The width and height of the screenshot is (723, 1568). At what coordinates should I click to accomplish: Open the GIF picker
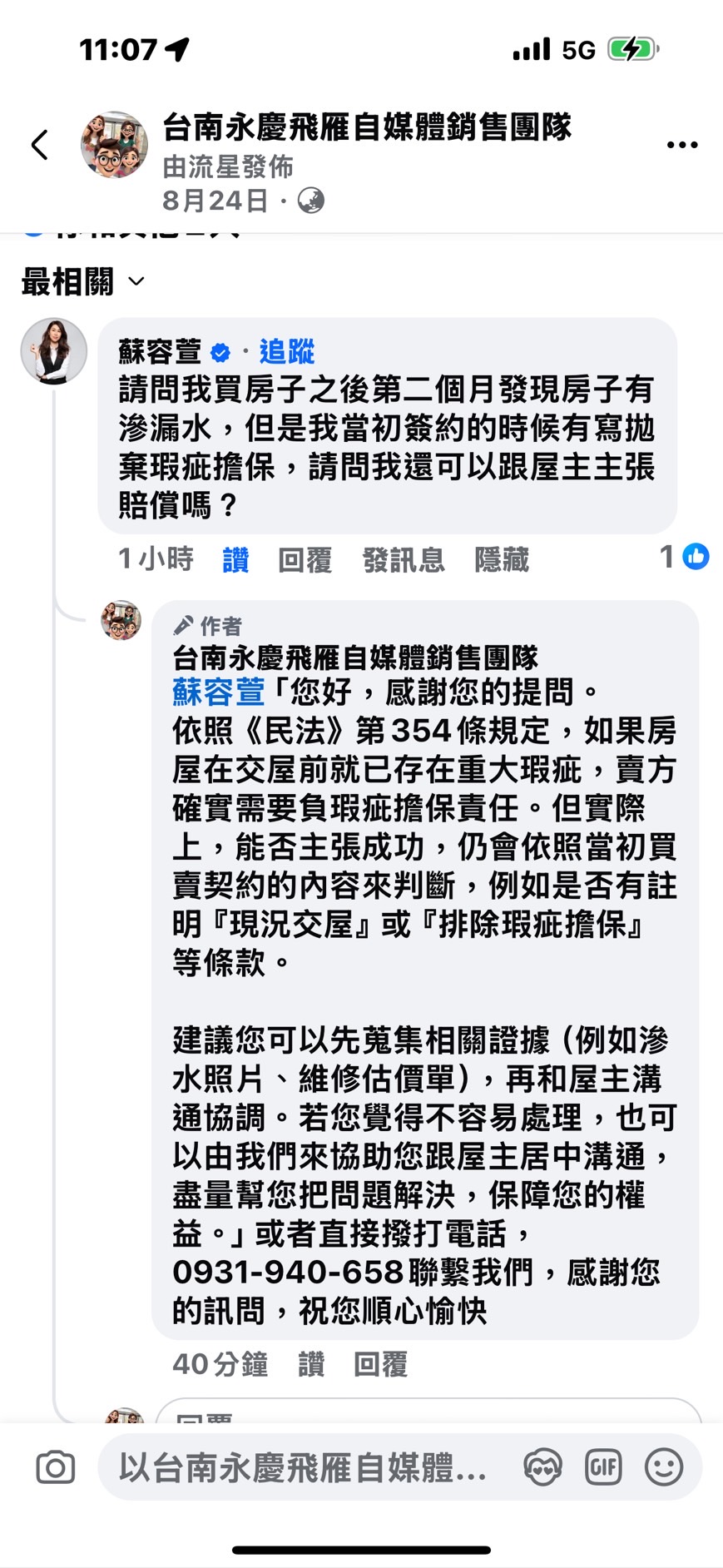click(603, 1467)
